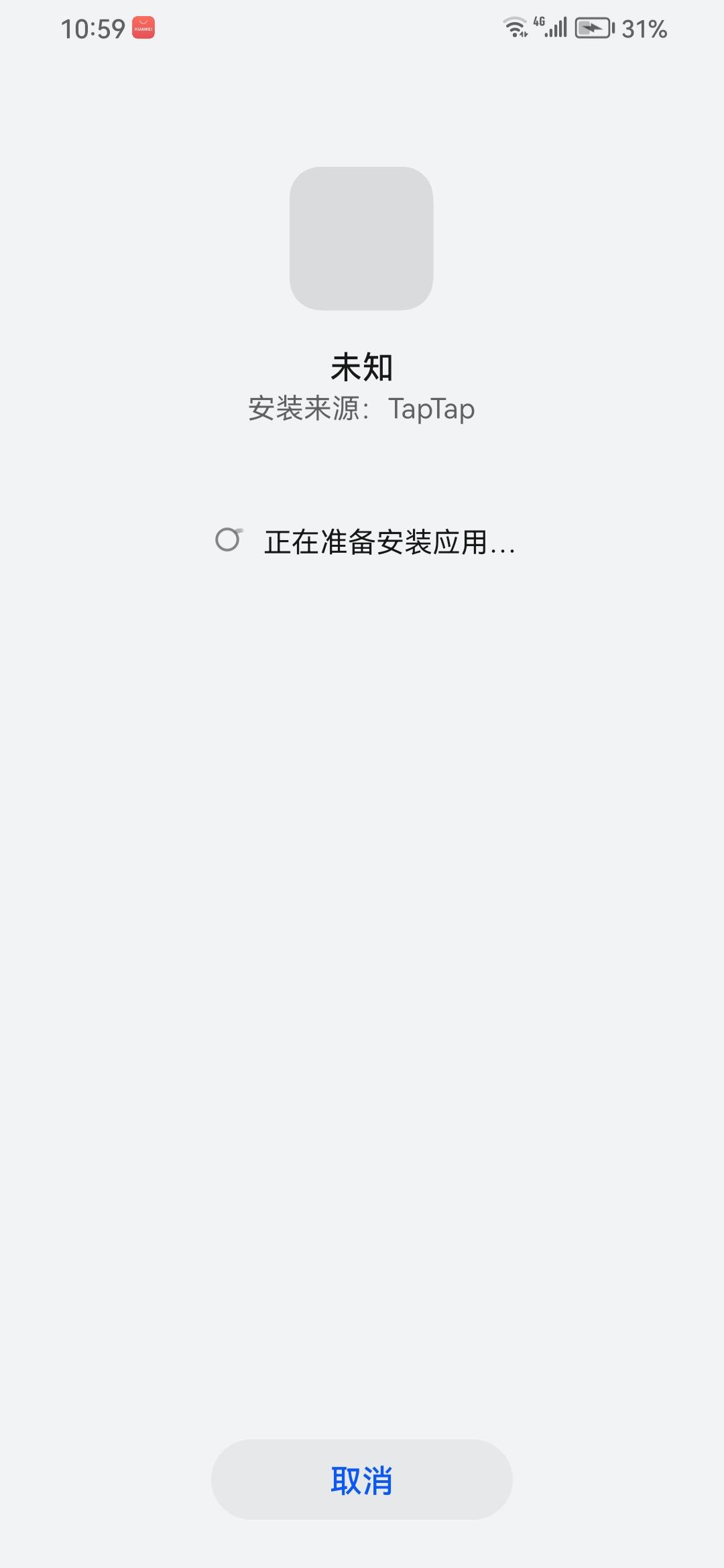
Task: Tap the 31% battery percentage text
Action: click(x=643, y=28)
